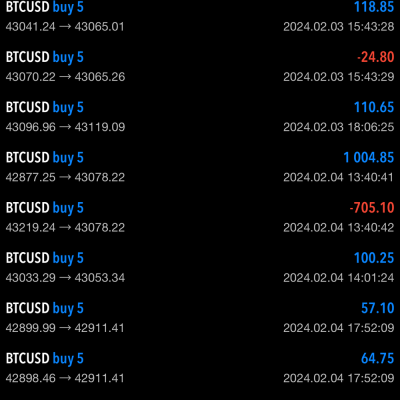Open the trade with 1 004.85 profit

click(200, 167)
